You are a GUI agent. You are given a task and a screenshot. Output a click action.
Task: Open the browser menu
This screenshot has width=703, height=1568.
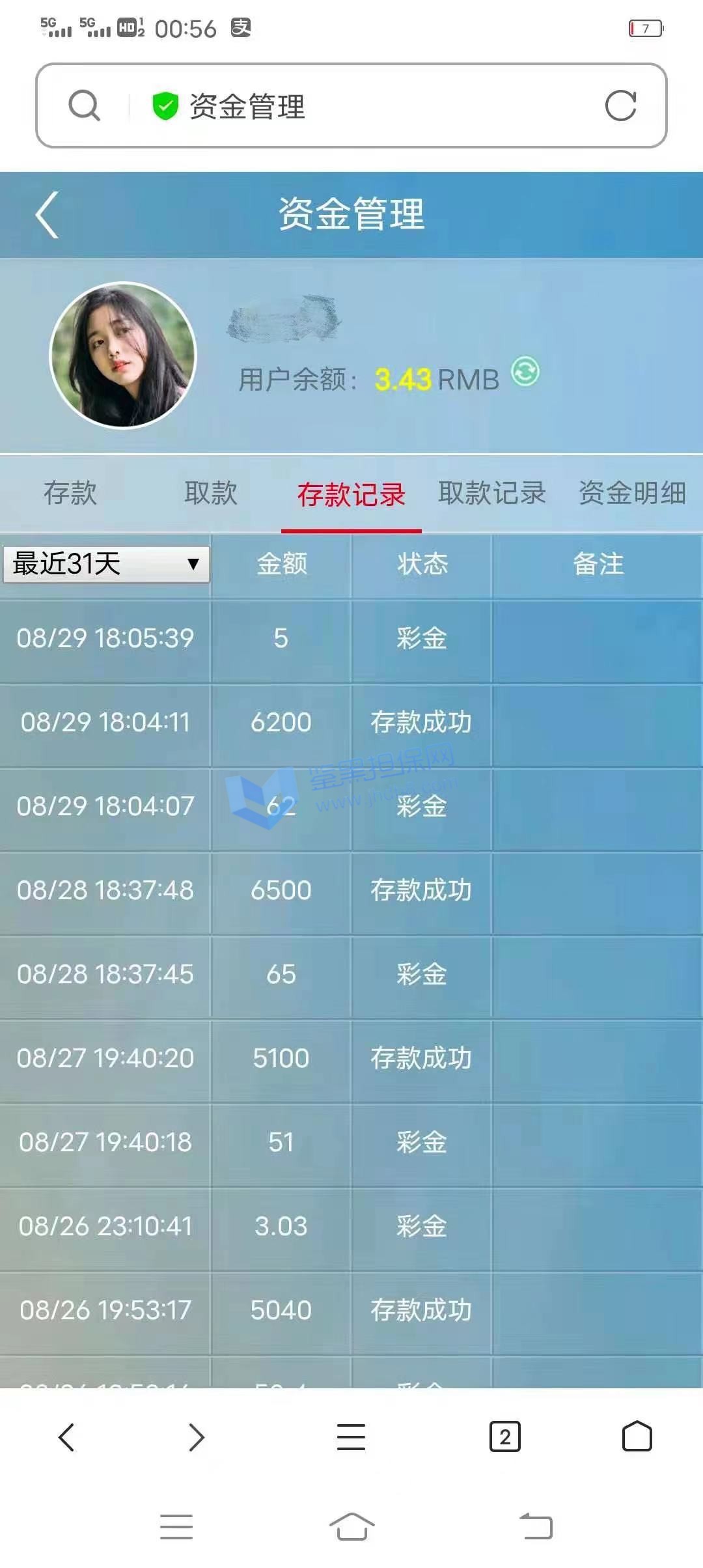pos(351,1436)
